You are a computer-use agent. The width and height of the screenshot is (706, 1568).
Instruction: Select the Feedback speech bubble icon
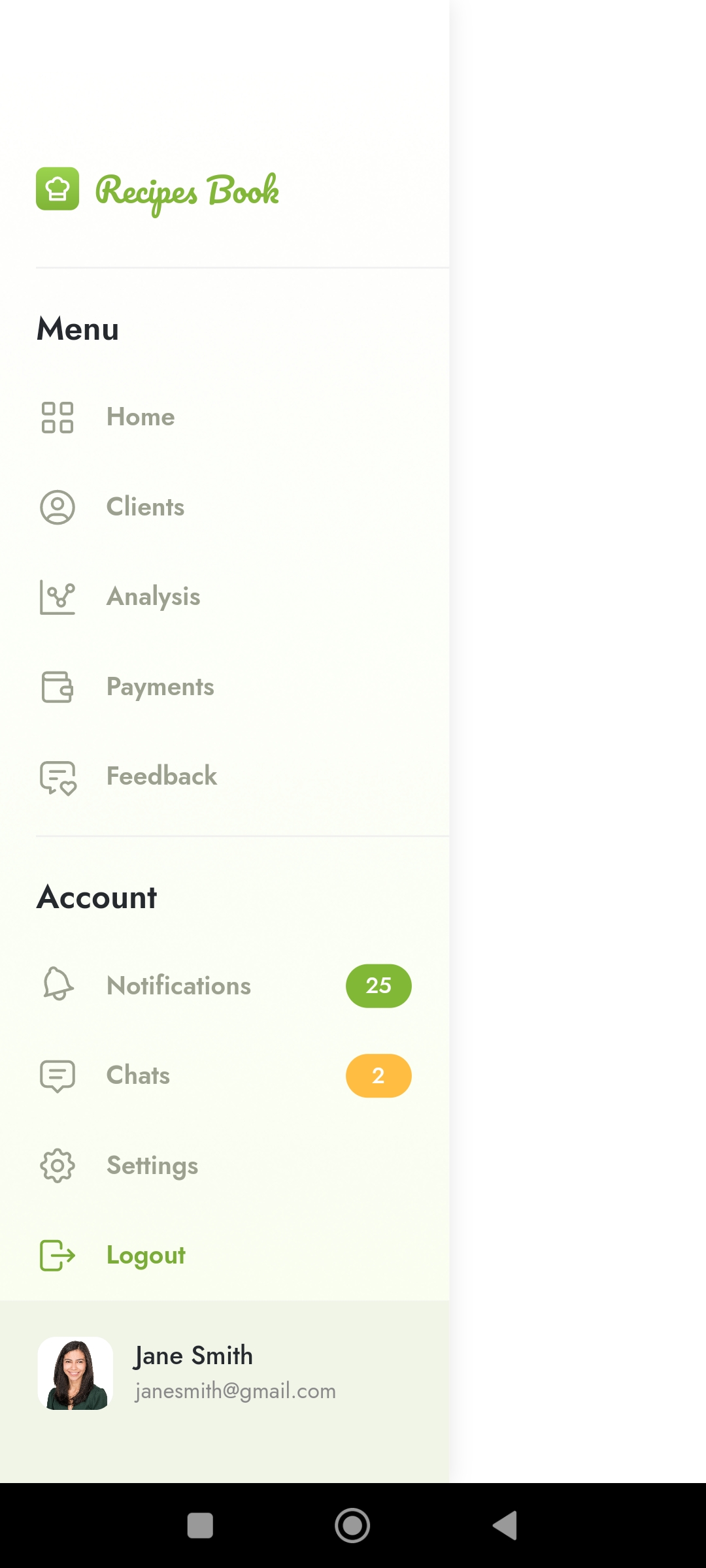pyautogui.click(x=58, y=777)
